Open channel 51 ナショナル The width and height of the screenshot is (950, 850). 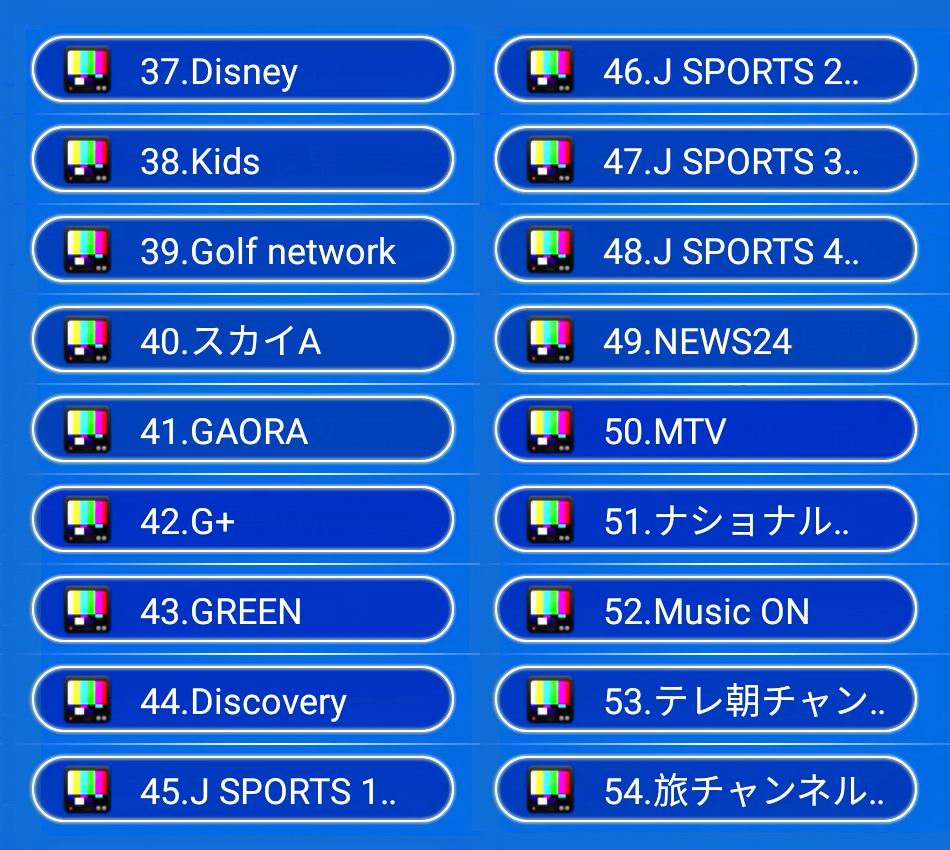pyautogui.click(x=705, y=521)
